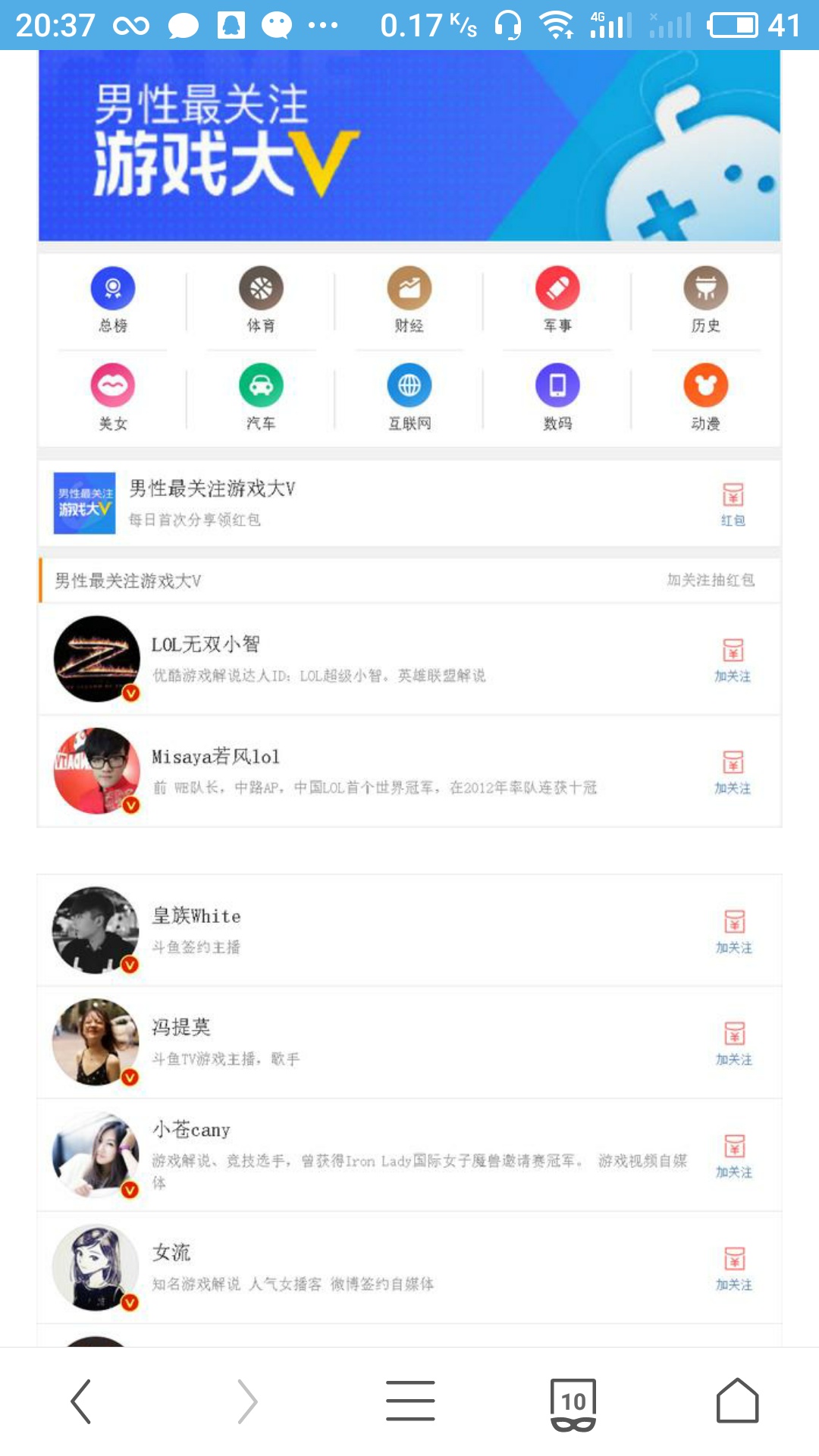
Task: Tap the 红包 red envelope button
Action: coord(733,504)
